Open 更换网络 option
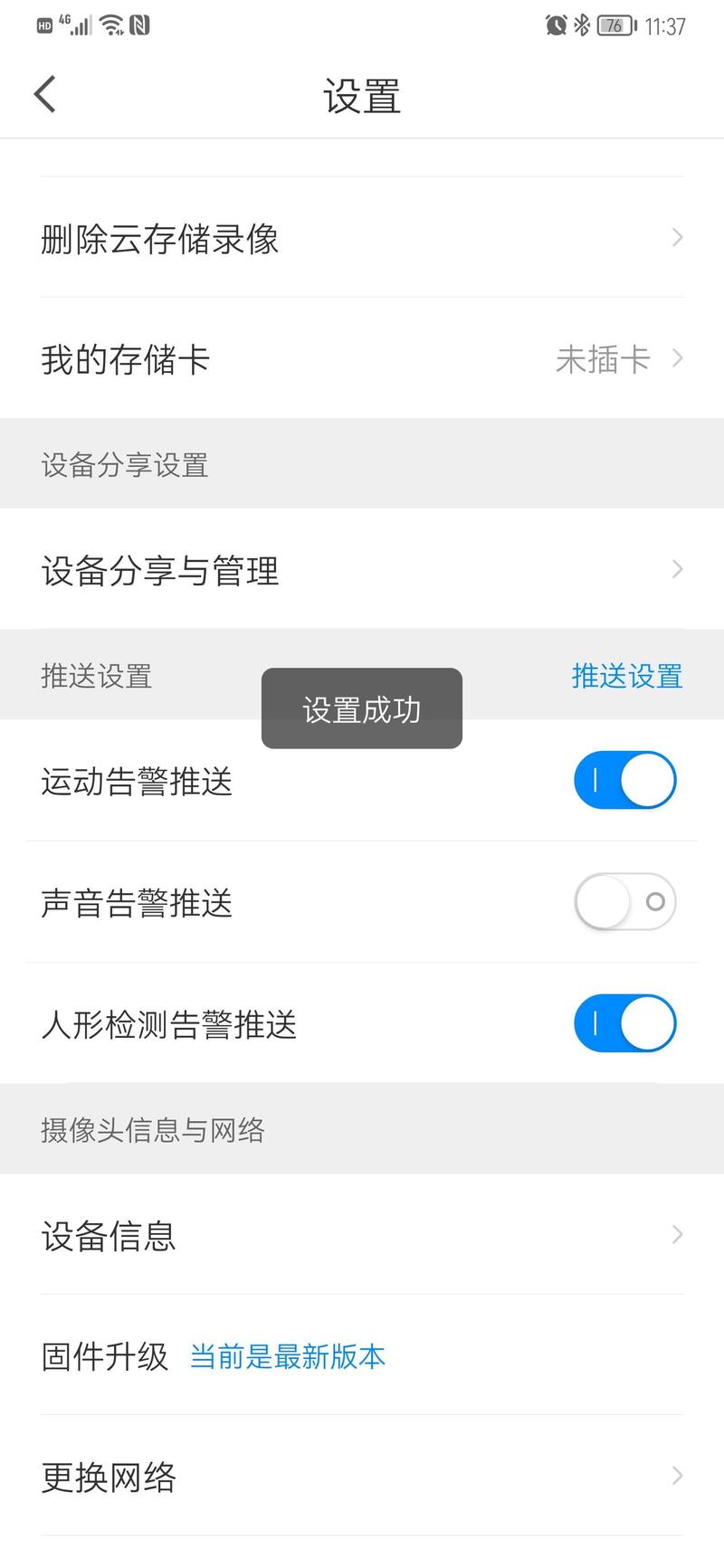The image size is (724, 1568). pyautogui.click(x=362, y=1477)
